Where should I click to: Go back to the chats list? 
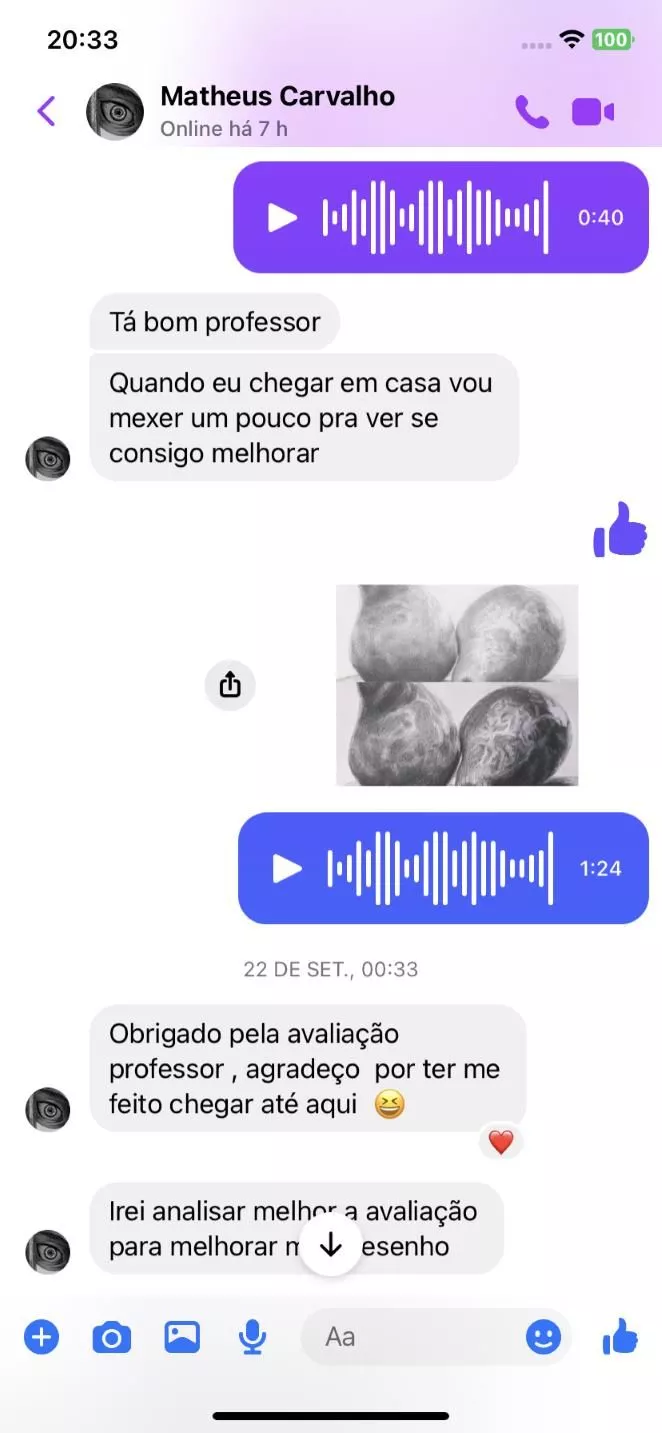pos(46,111)
